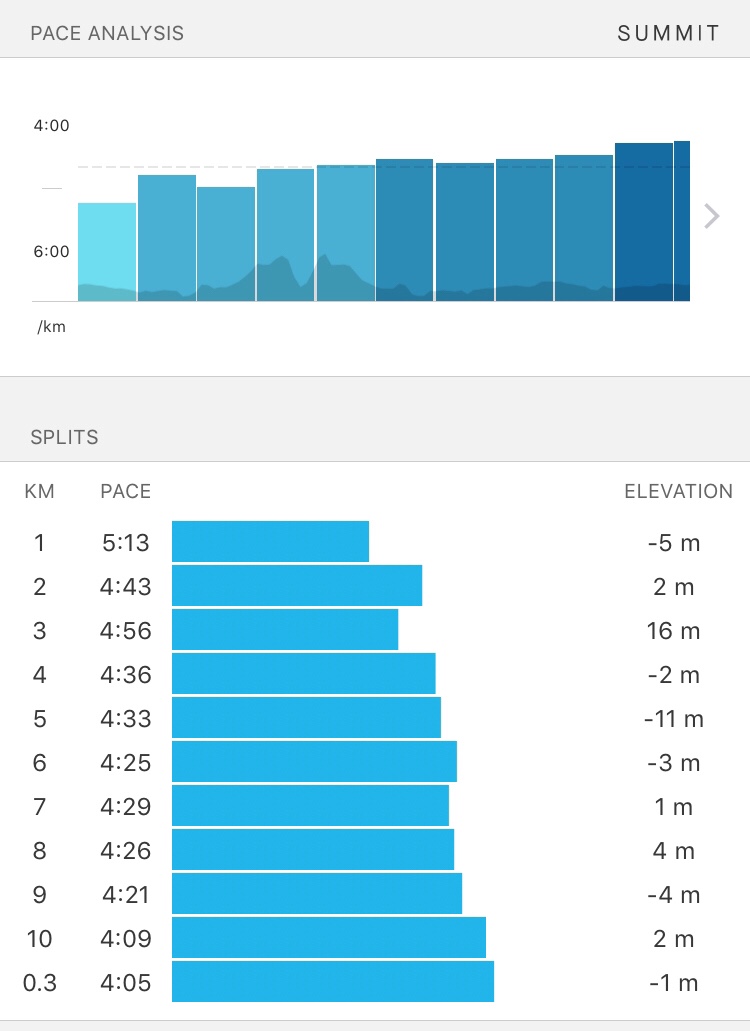The height and width of the screenshot is (1031, 750).
Task: Tap the chevron arrow next to the pace chart
Action: click(x=711, y=216)
